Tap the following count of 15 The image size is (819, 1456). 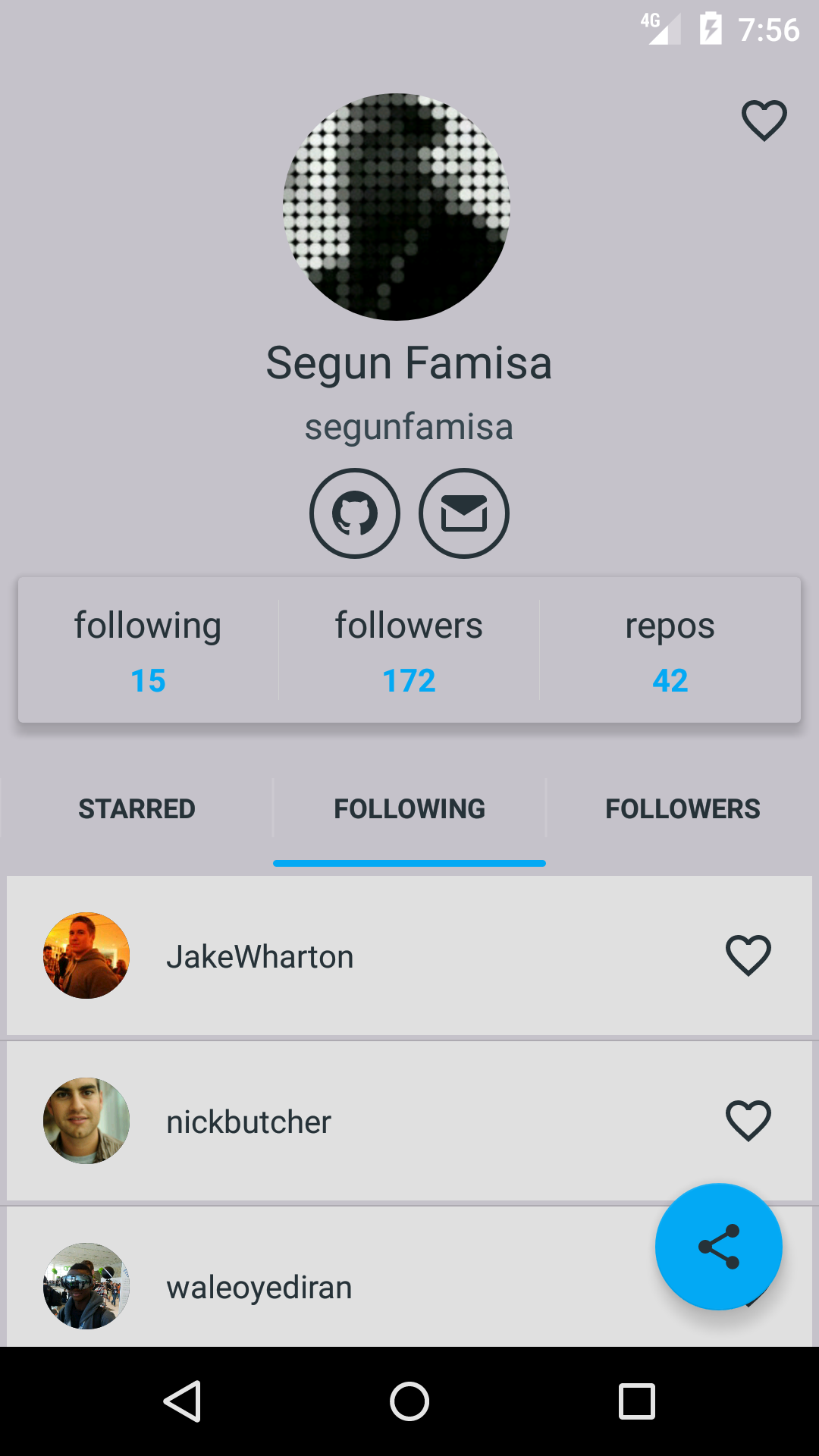[149, 680]
